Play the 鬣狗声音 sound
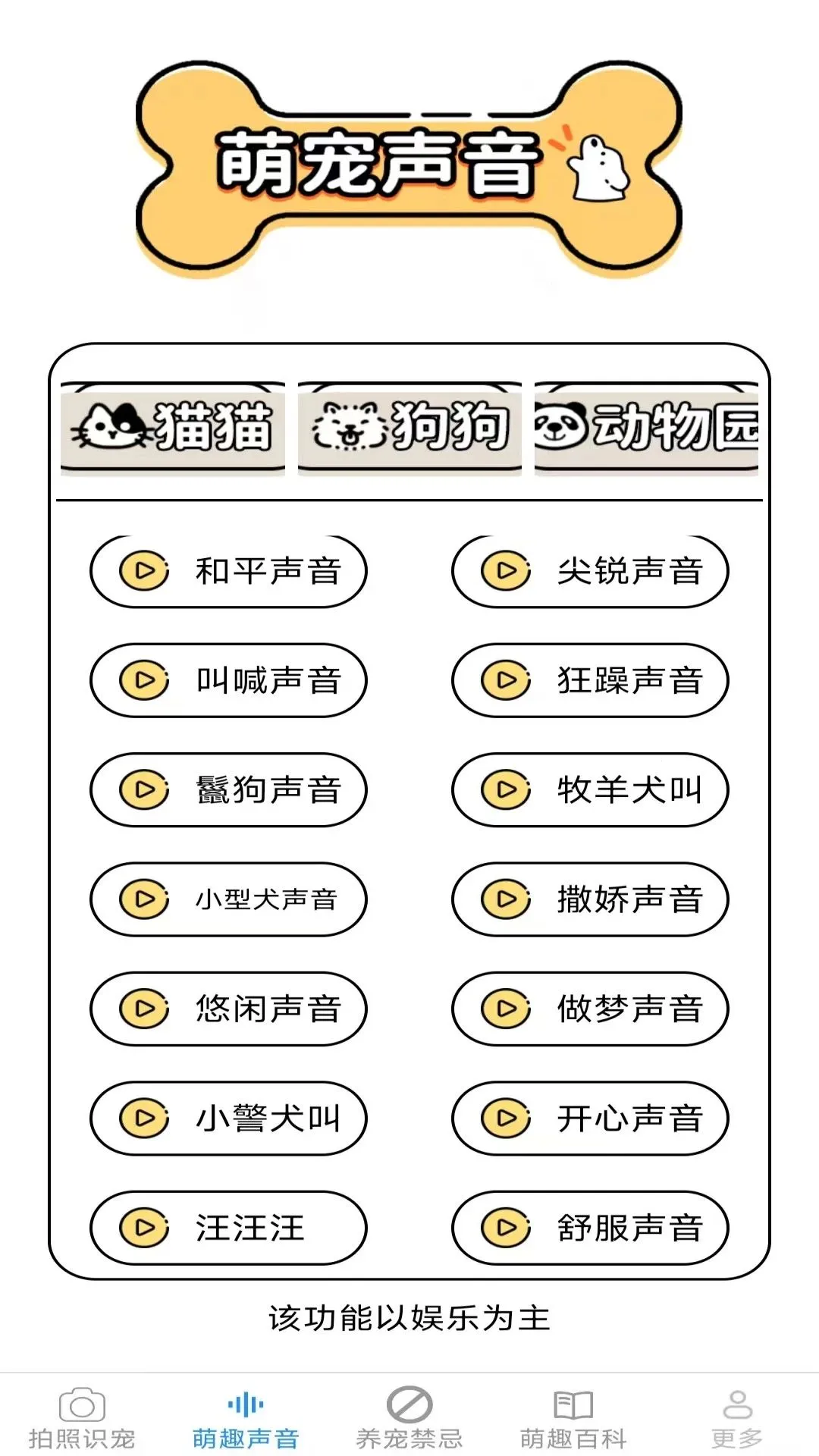The width and height of the screenshot is (819, 1456). (x=228, y=789)
